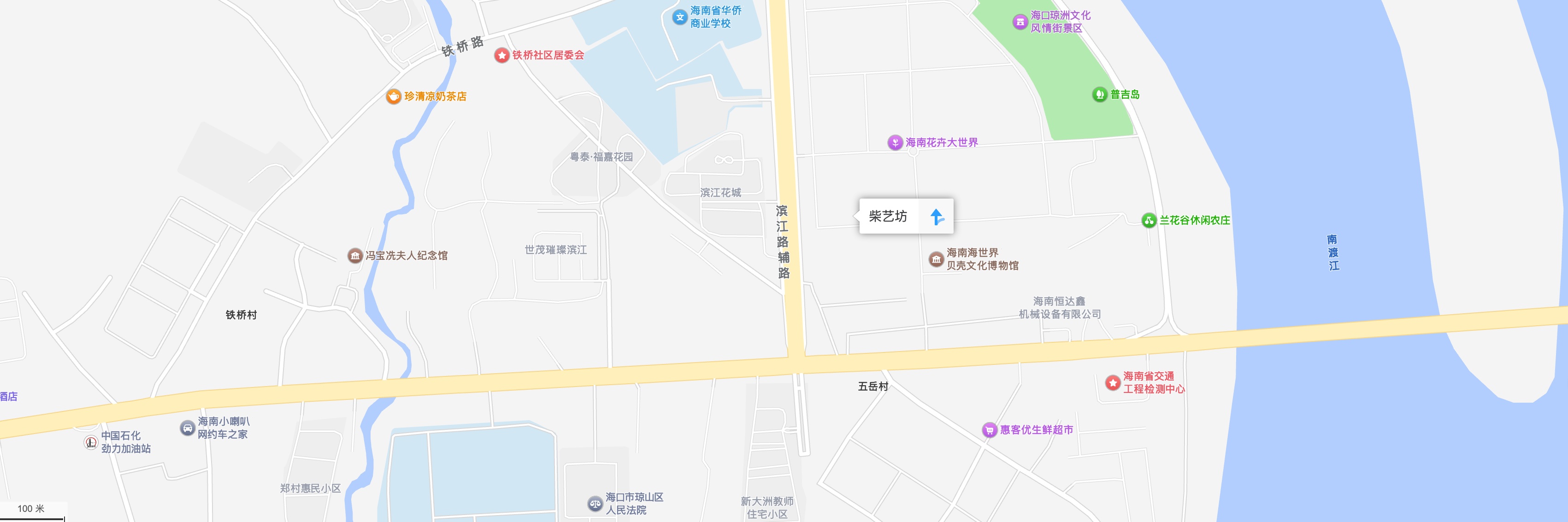Open 海南省交通工程检测中心 marker
Viewport: 1568px width, 522px height.
coord(1113,383)
